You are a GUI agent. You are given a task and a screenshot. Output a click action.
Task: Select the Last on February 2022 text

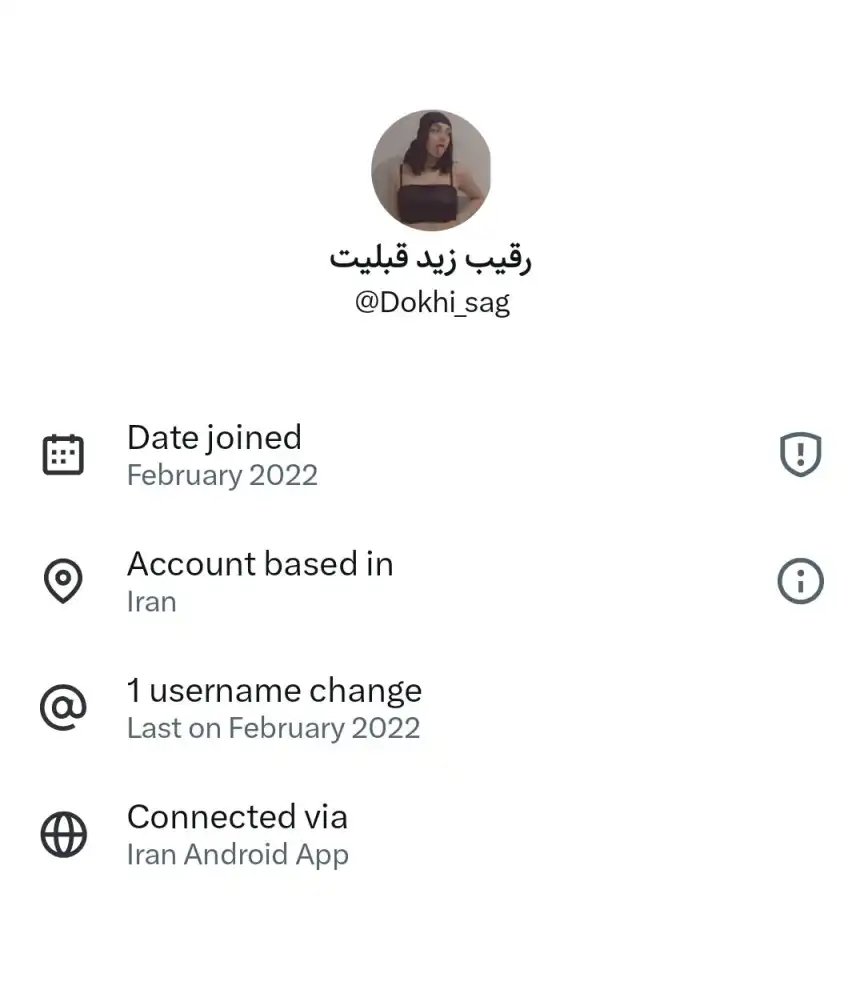tap(275, 728)
